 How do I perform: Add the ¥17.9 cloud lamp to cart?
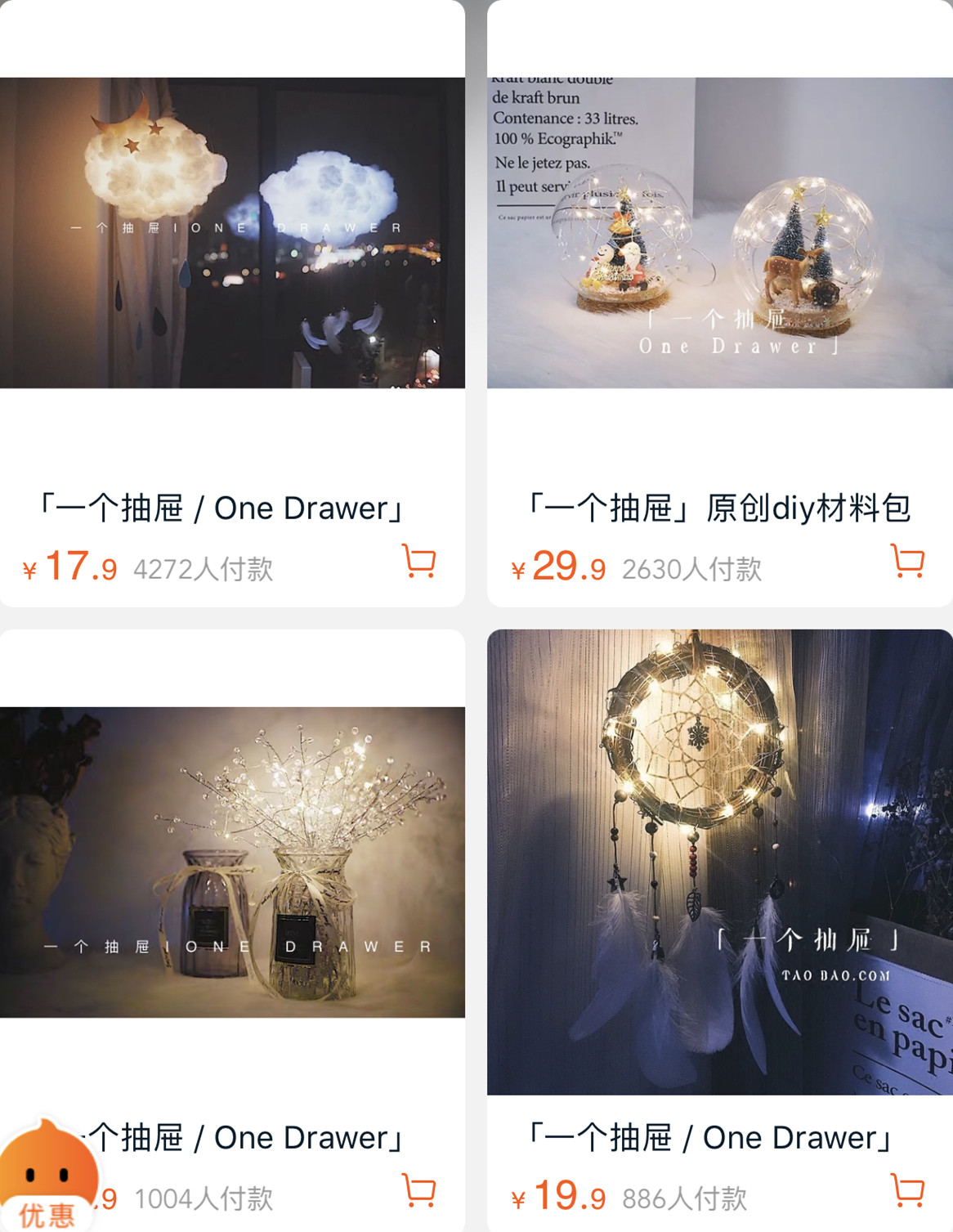pos(419,562)
